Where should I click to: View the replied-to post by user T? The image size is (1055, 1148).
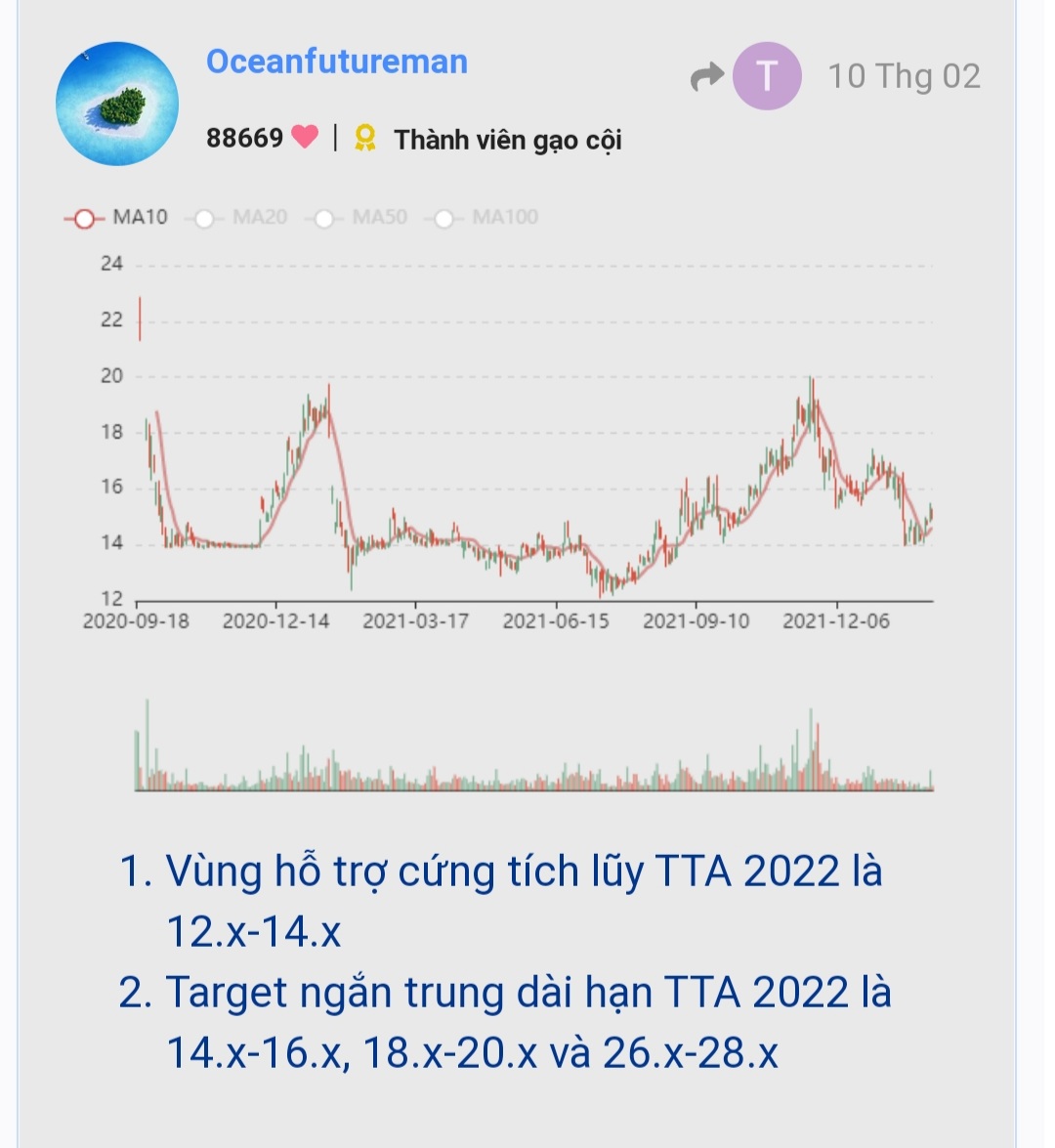click(x=766, y=76)
